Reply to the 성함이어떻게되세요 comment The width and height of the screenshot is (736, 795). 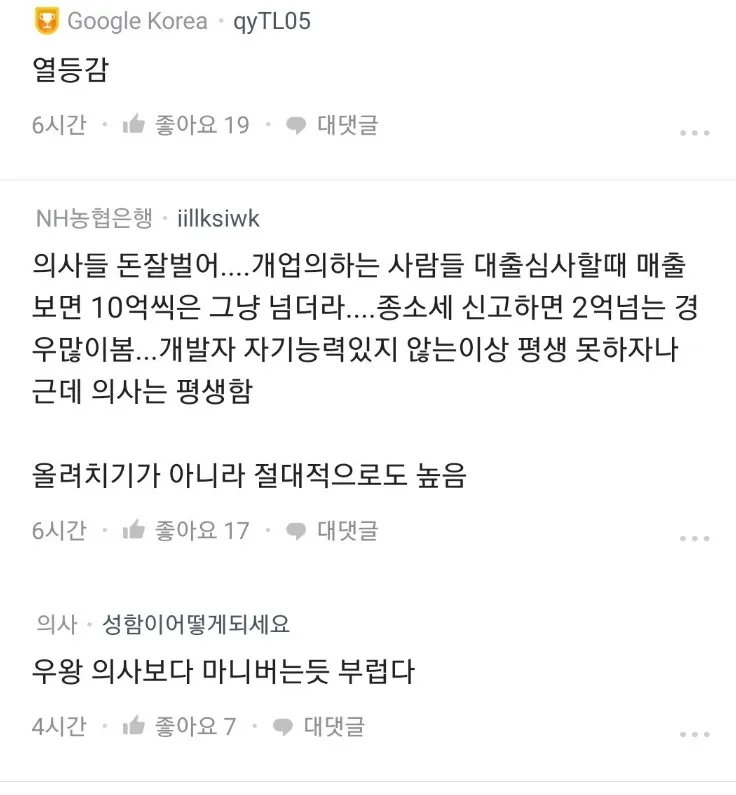tap(319, 726)
